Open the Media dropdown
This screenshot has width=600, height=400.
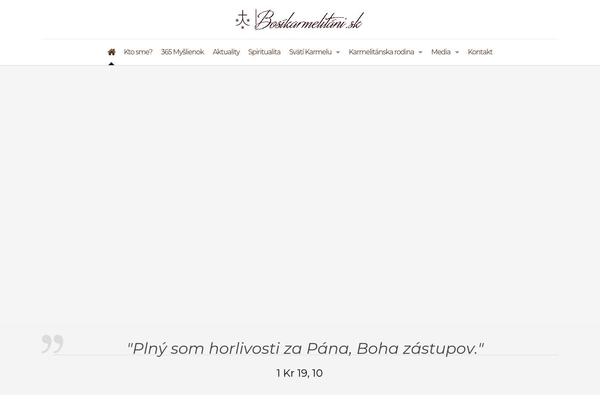(444, 52)
